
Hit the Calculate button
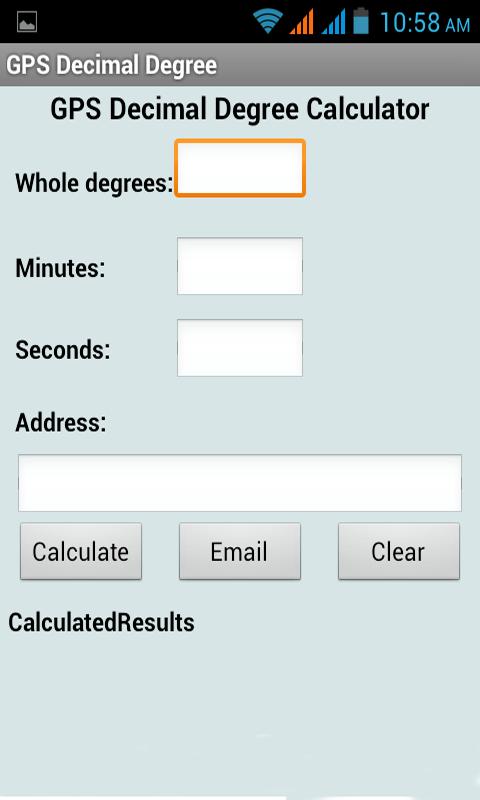(81, 552)
